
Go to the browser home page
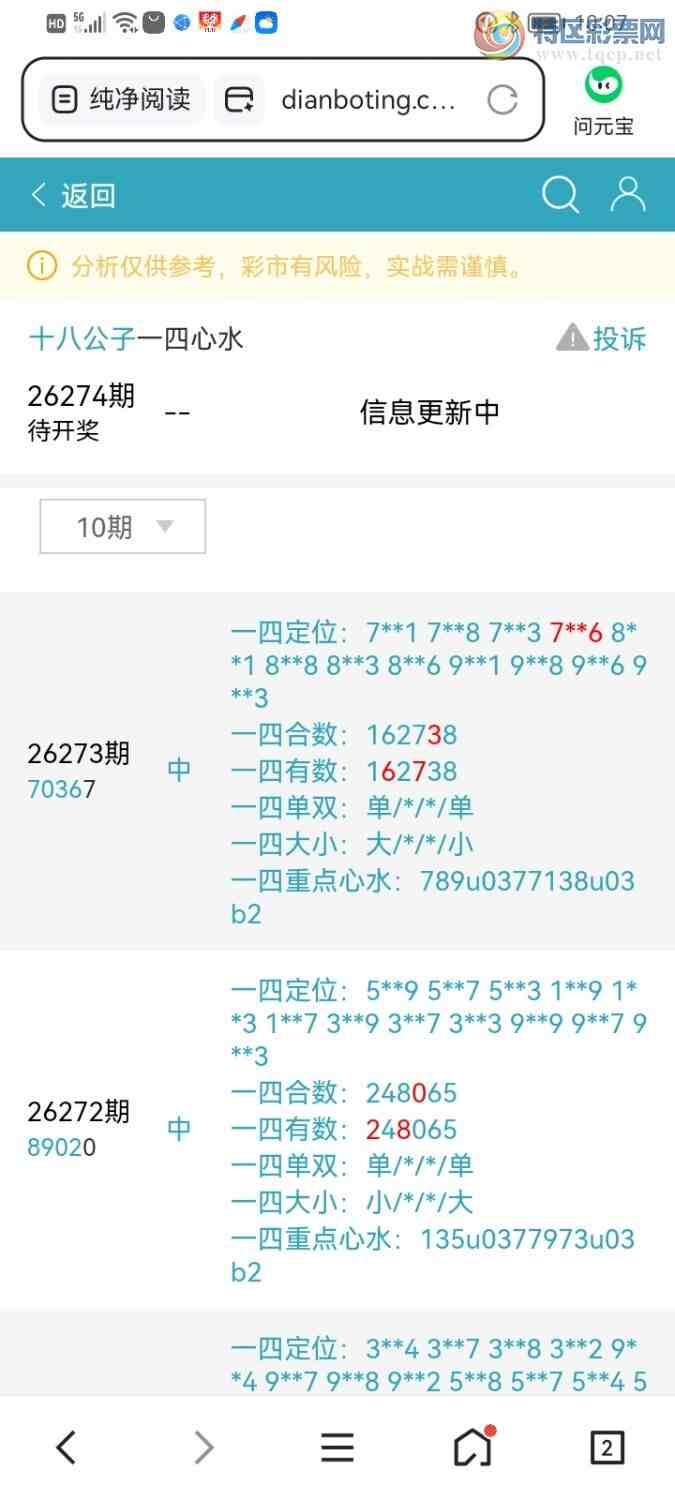[473, 1447]
